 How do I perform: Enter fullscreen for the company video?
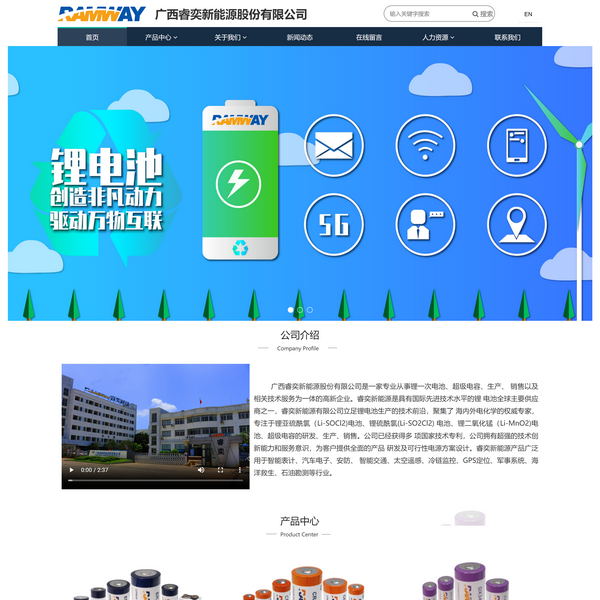220,469
